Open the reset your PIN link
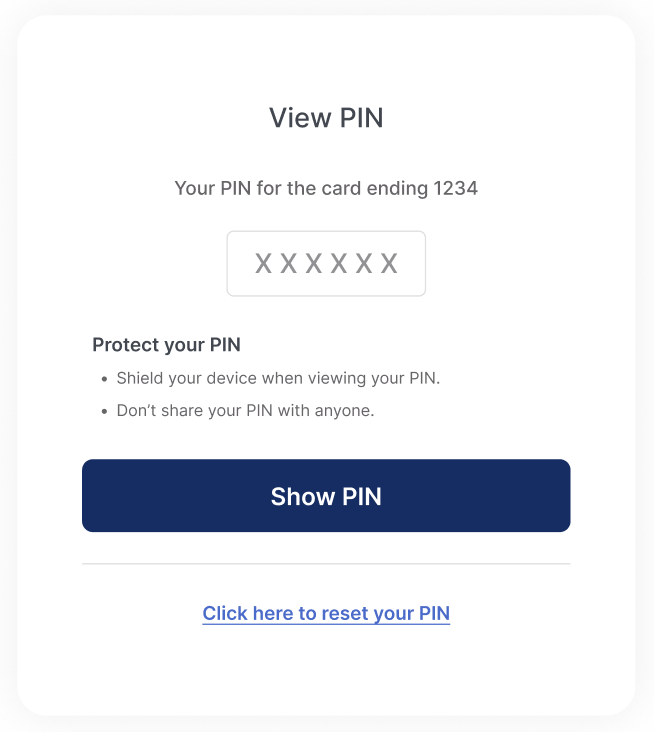This screenshot has width=654, height=732. coord(326,613)
